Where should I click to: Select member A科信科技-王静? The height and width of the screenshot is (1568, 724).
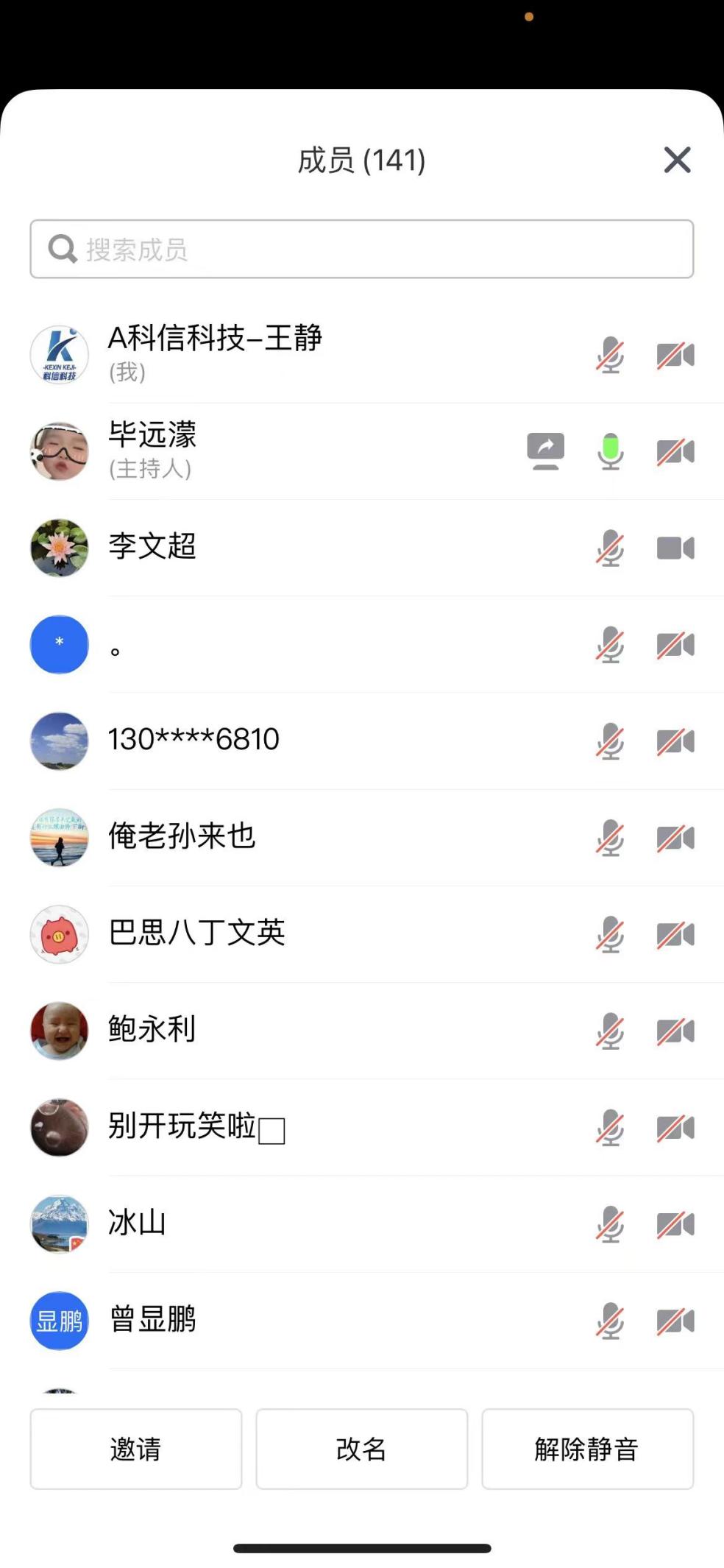click(215, 354)
